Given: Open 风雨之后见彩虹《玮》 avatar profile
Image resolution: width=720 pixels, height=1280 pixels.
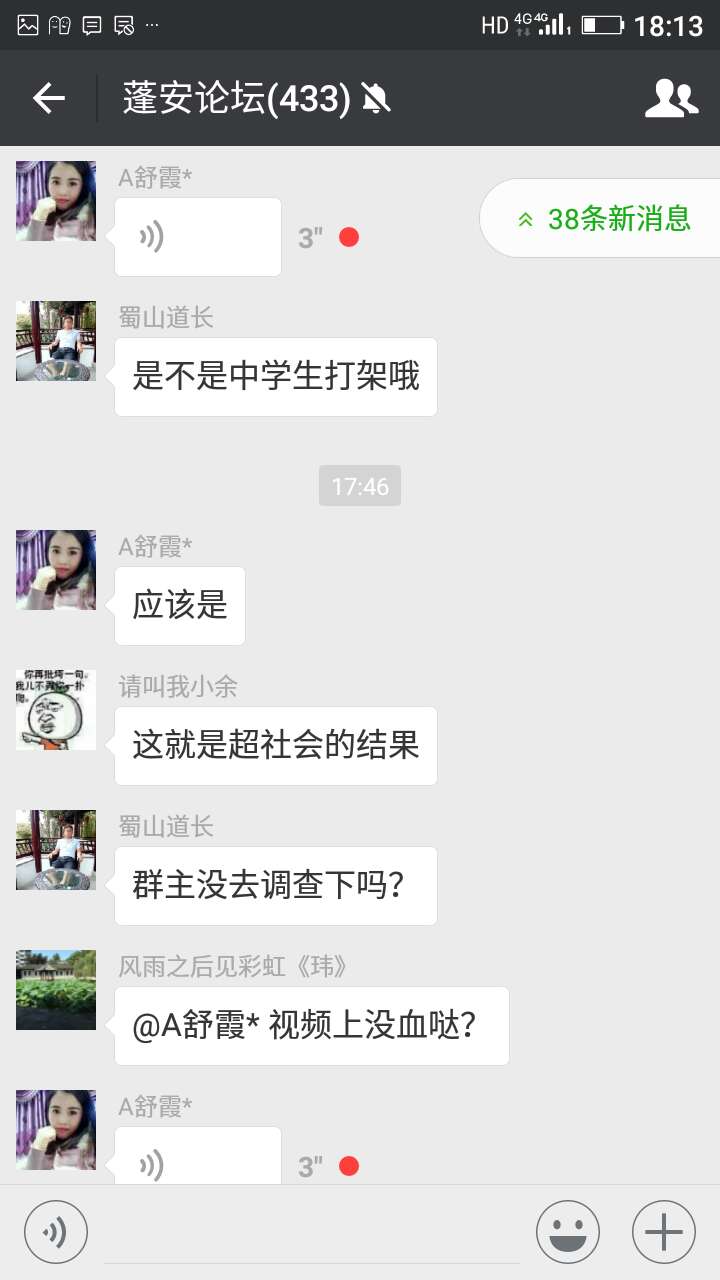Looking at the screenshot, I should tap(56, 990).
